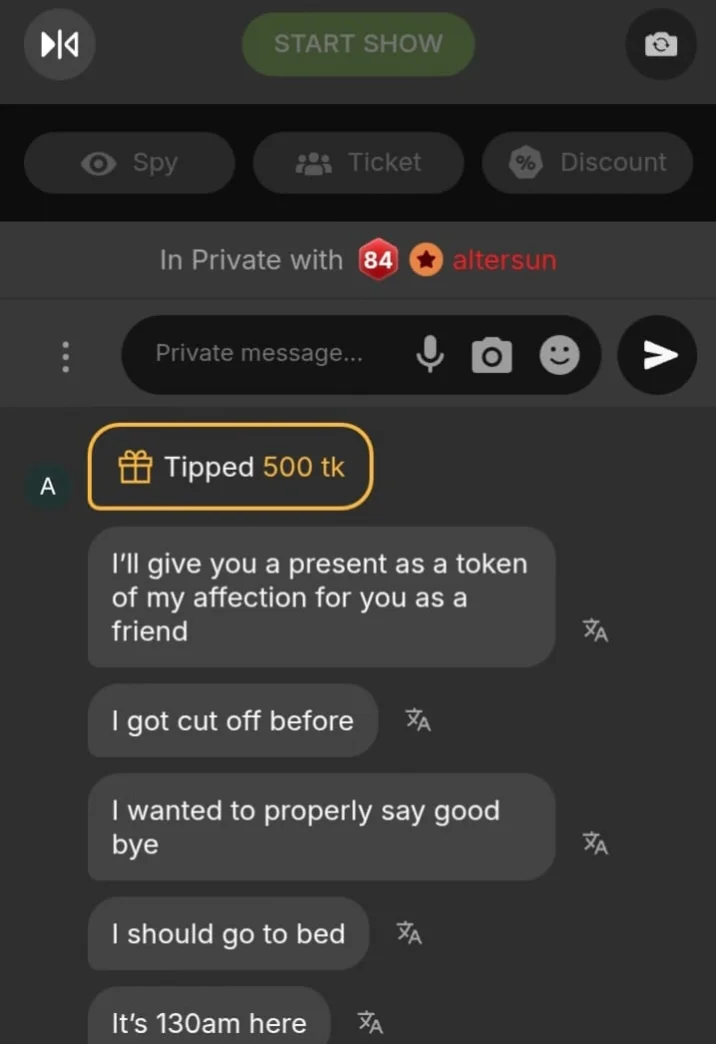The height and width of the screenshot is (1044, 716).
Task: Tap the START SHOW button
Action: point(358,44)
